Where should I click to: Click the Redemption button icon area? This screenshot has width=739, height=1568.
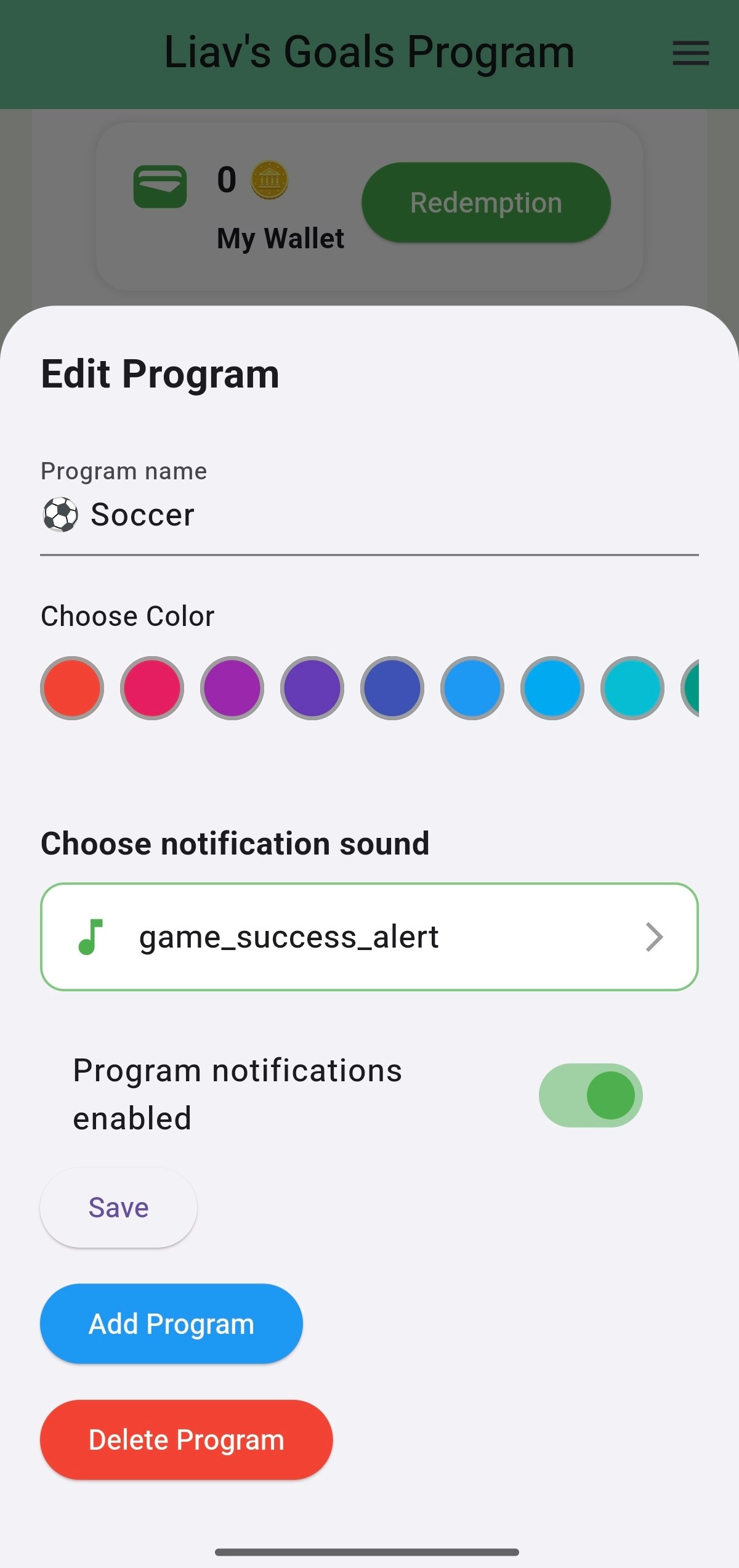tap(486, 202)
